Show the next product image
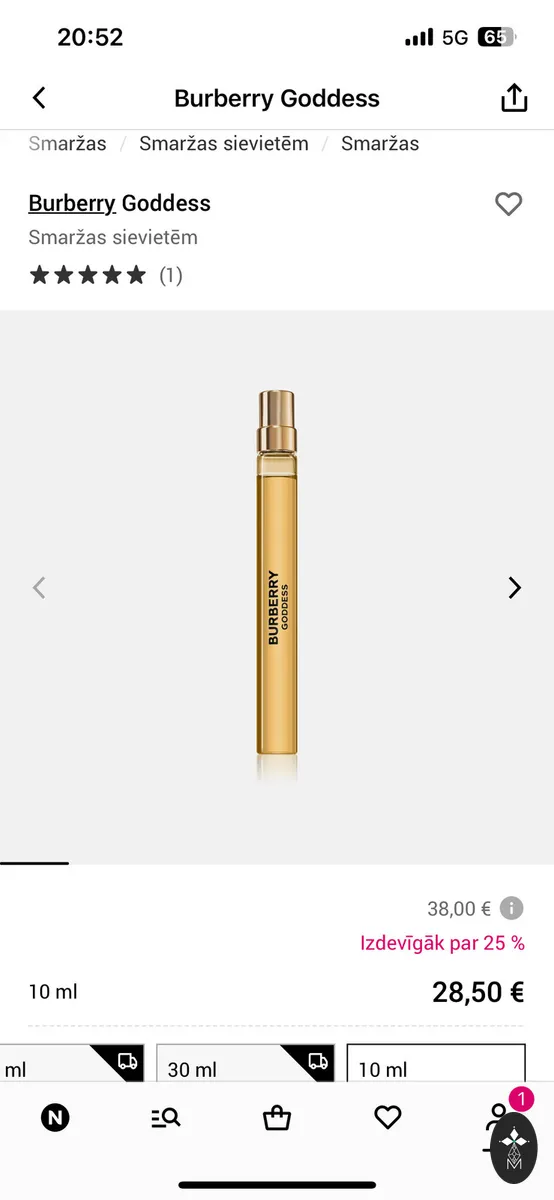This screenshot has width=554, height=1200. (514, 587)
